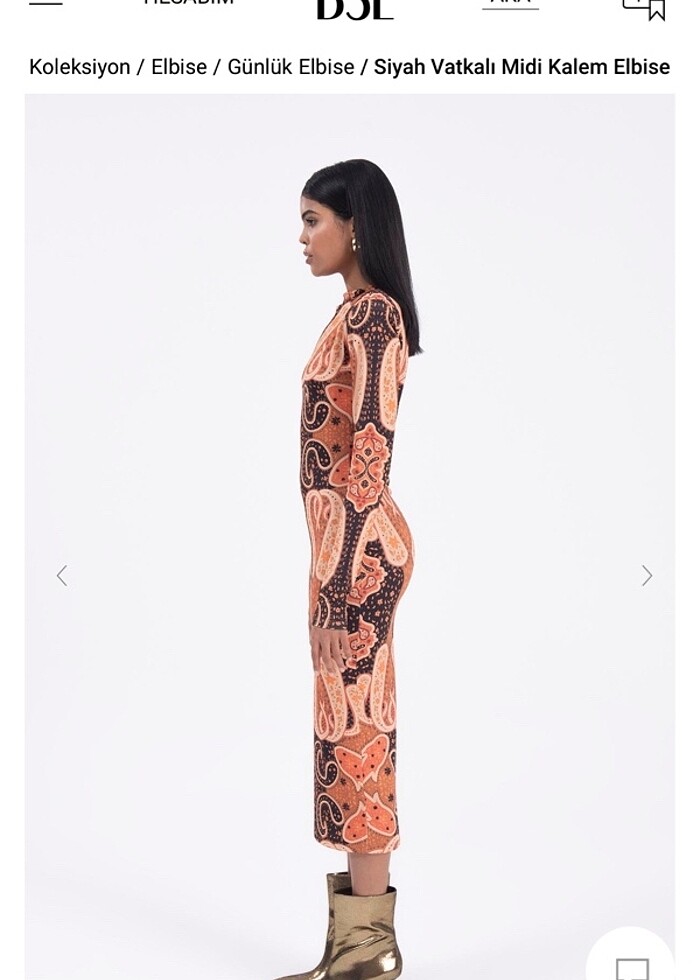
Task: Open the hamburger menu
Action: tap(45, 3)
